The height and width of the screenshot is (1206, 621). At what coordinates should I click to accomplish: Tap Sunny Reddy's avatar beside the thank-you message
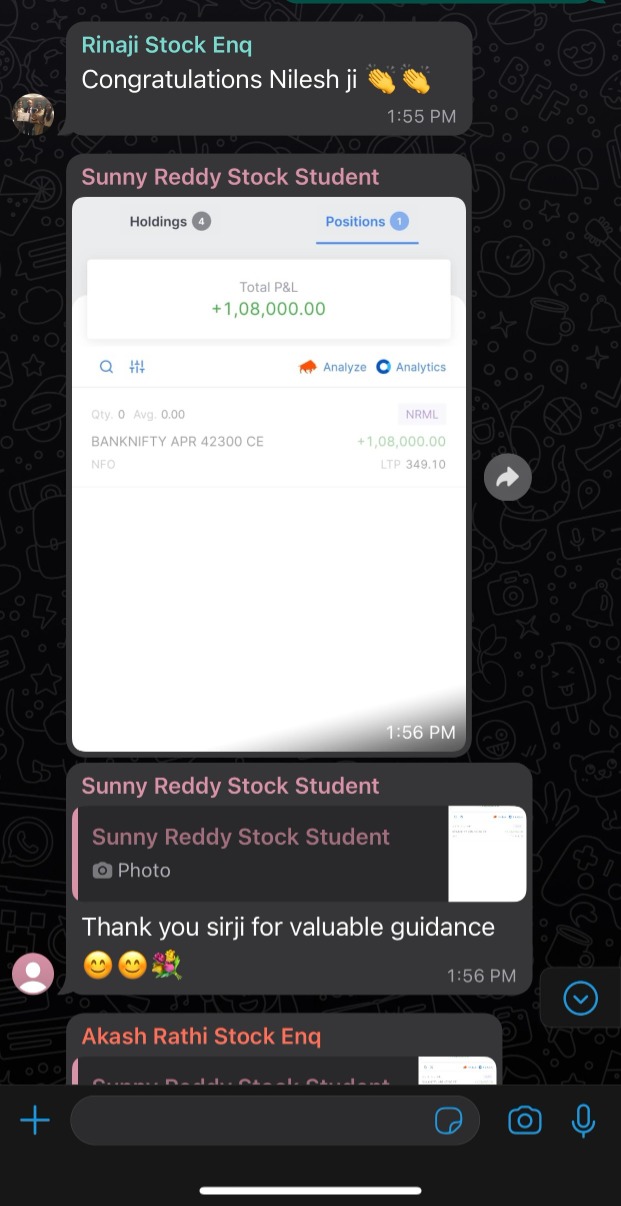pyautogui.click(x=32, y=974)
